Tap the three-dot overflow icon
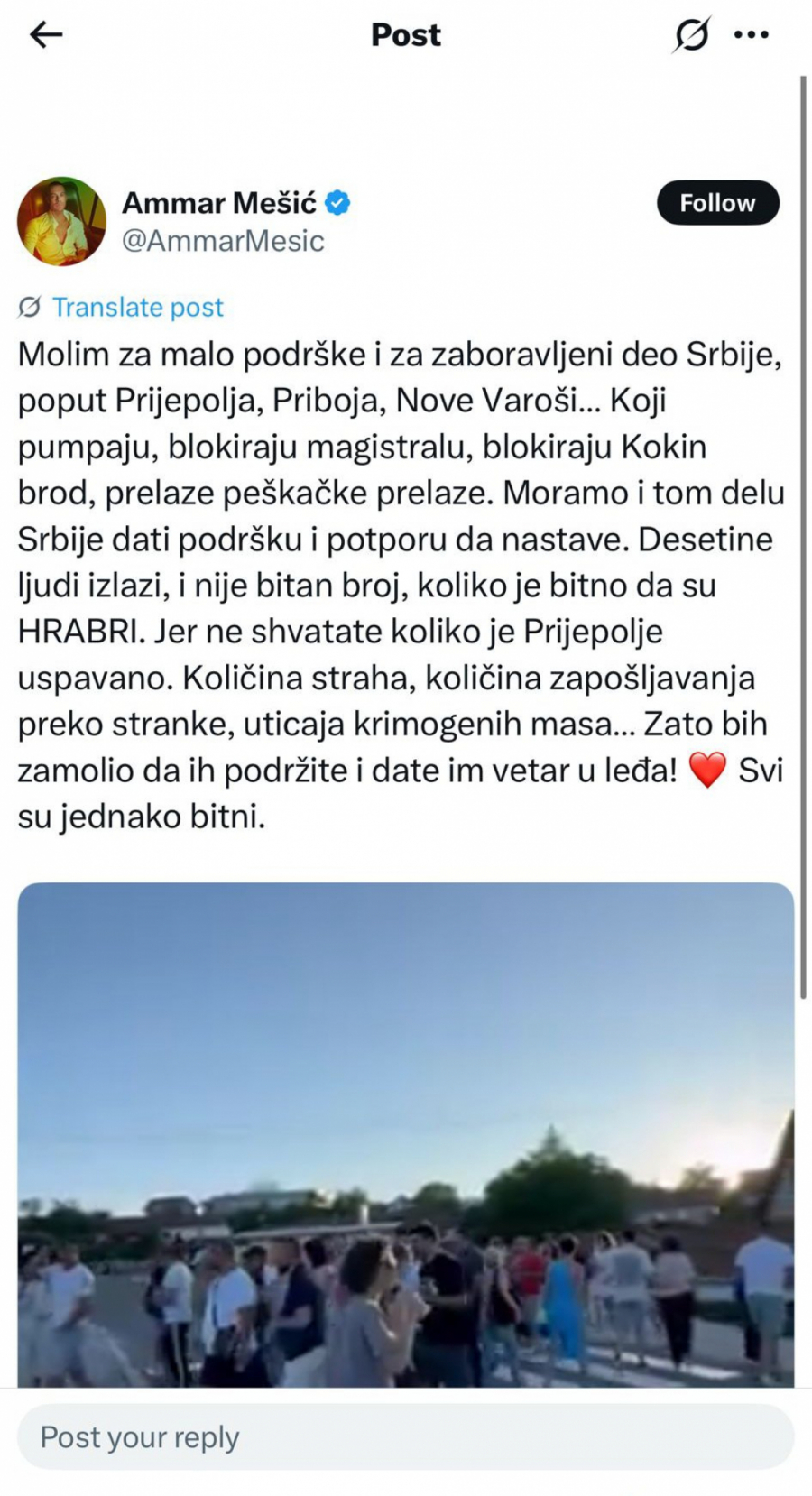The width and height of the screenshot is (812, 1496). point(750,34)
